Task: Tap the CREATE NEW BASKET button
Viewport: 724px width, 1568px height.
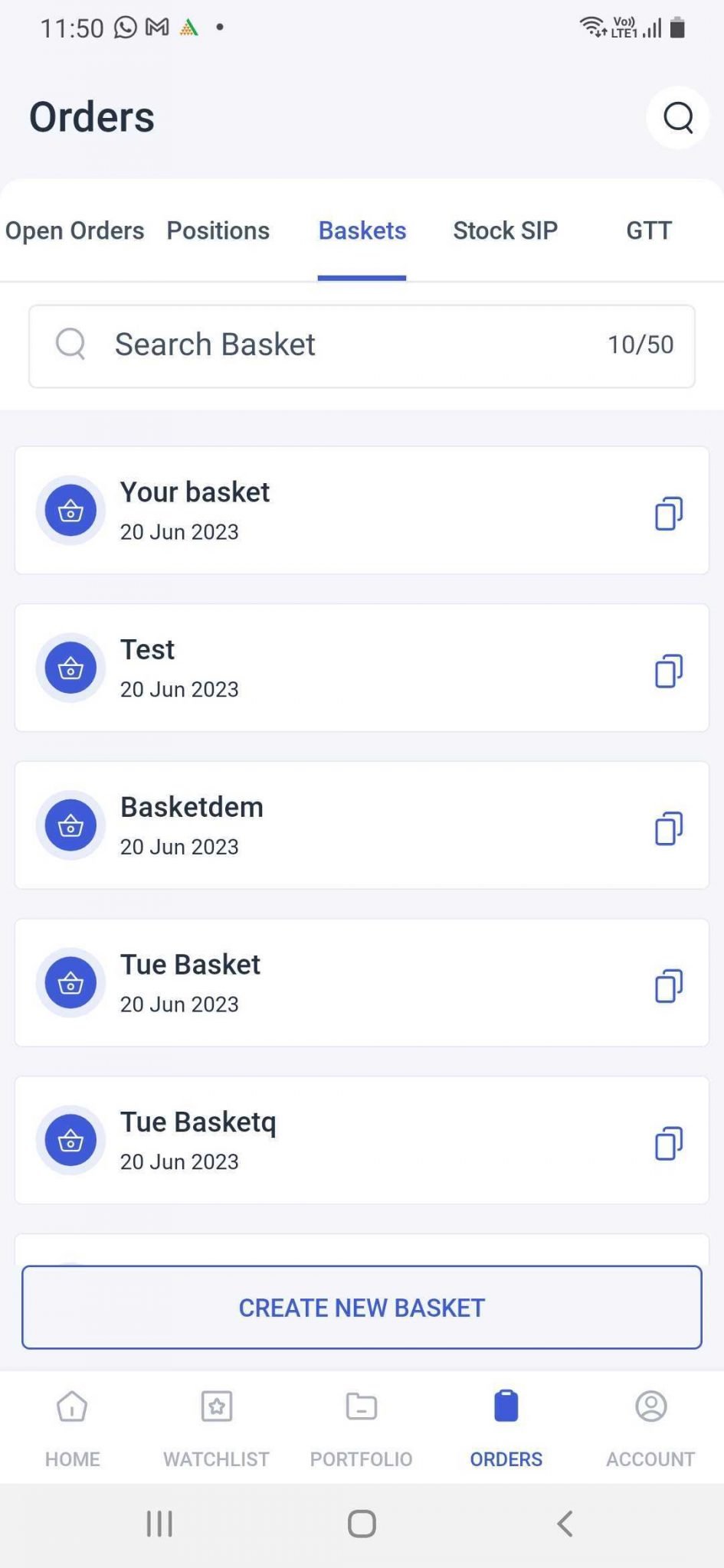Action: [361, 1307]
